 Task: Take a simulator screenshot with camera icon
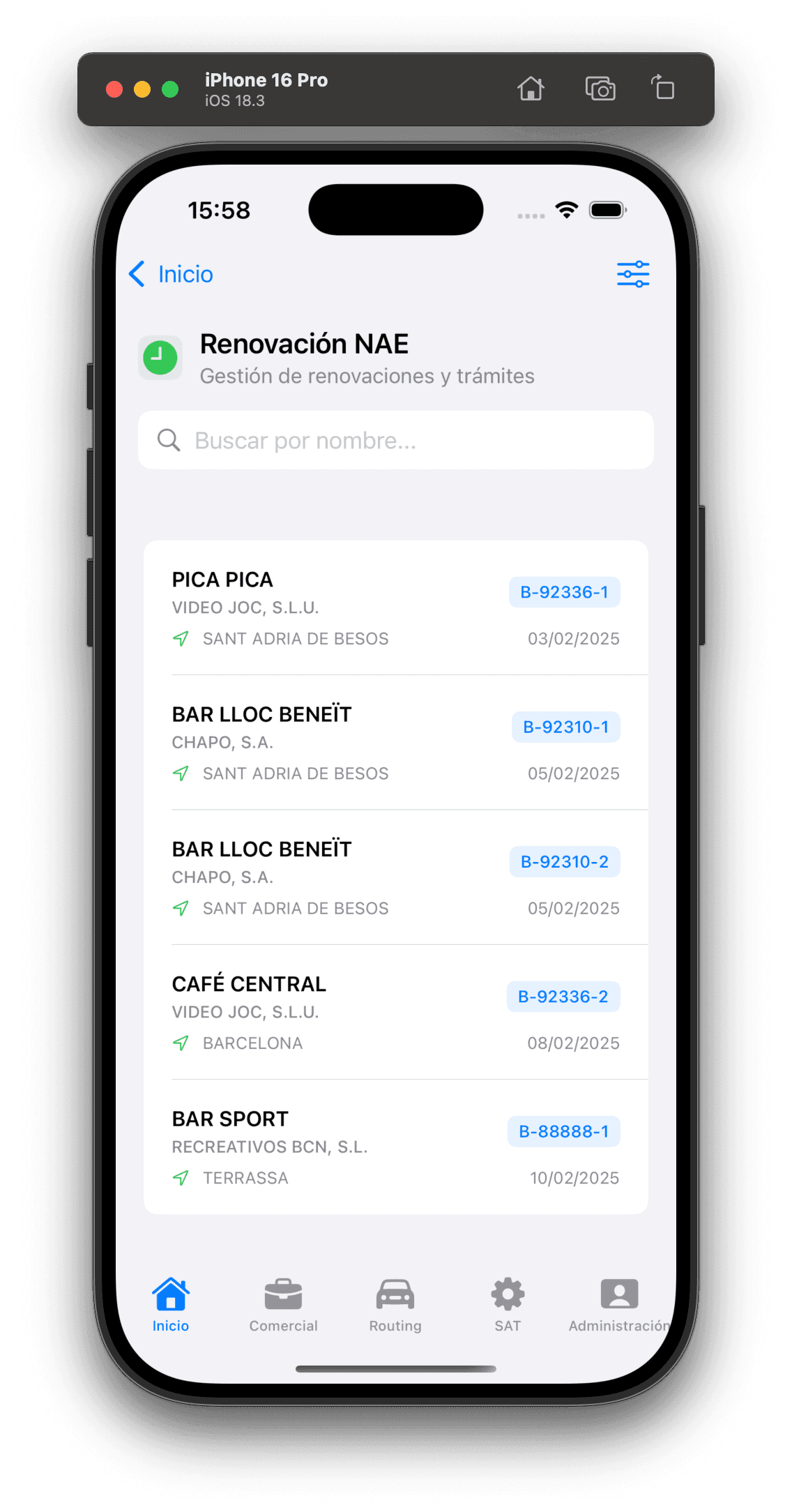coord(600,89)
